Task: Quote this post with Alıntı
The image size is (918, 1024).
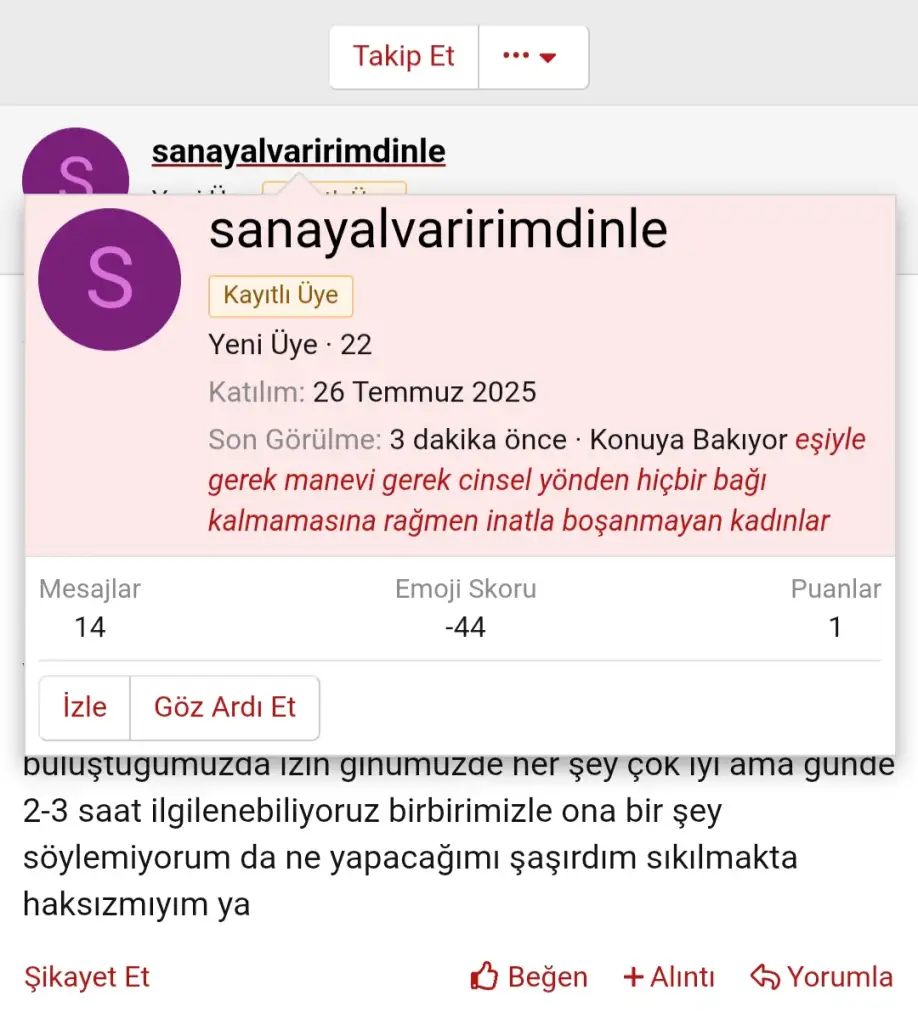Action: click(x=669, y=977)
